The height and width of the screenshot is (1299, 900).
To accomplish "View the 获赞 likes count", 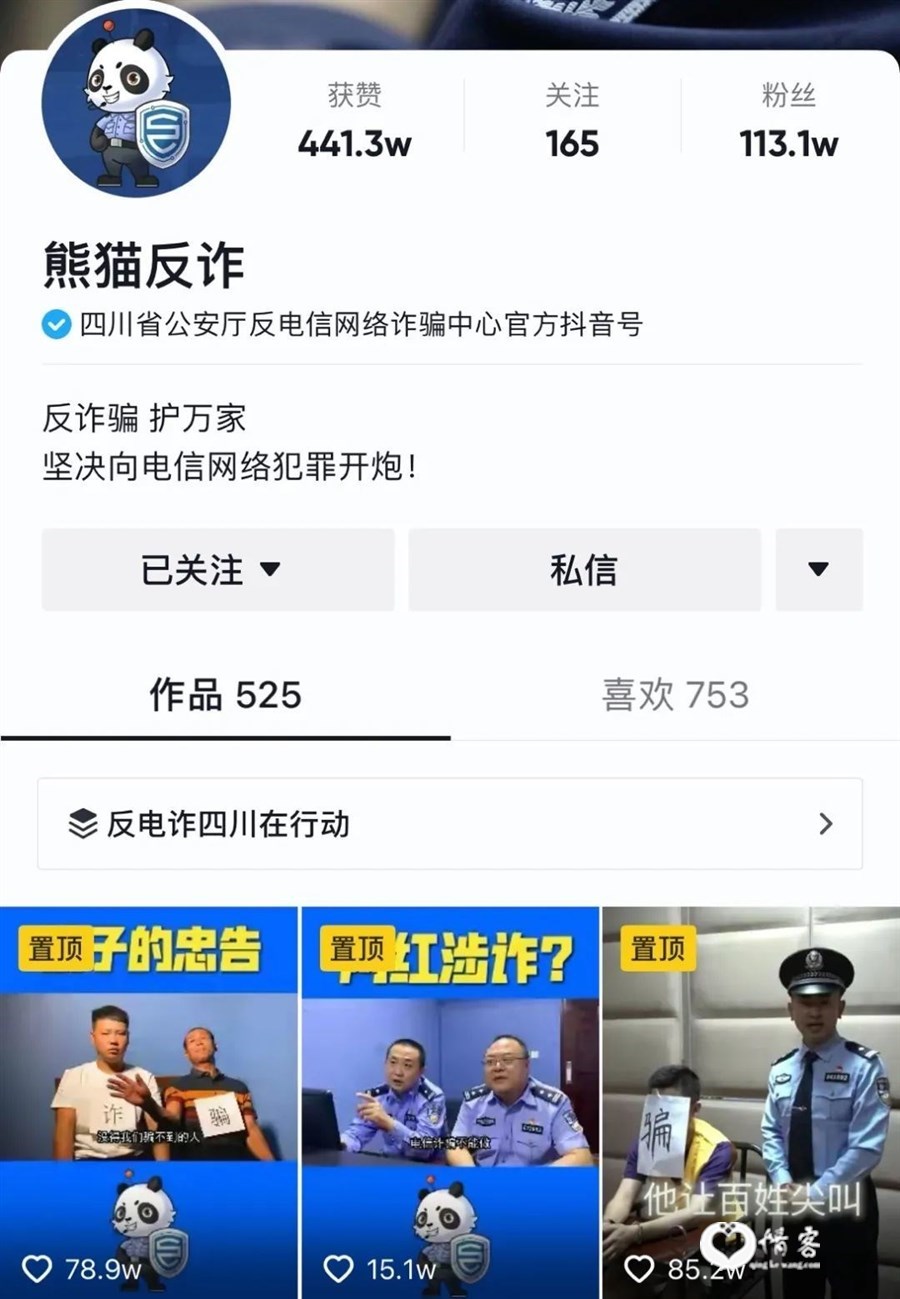I will pyautogui.click(x=354, y=122).
